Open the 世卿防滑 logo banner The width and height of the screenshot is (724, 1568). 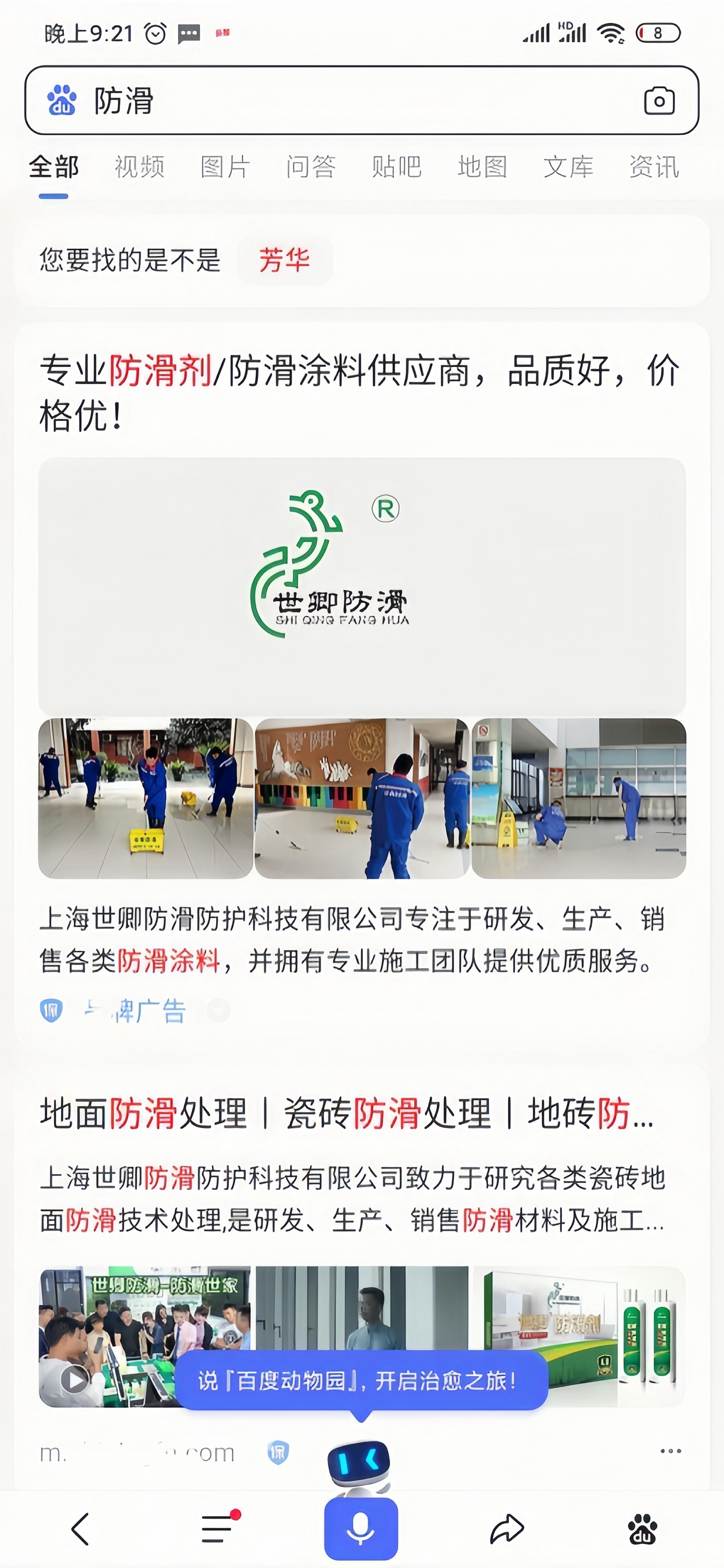362,586
